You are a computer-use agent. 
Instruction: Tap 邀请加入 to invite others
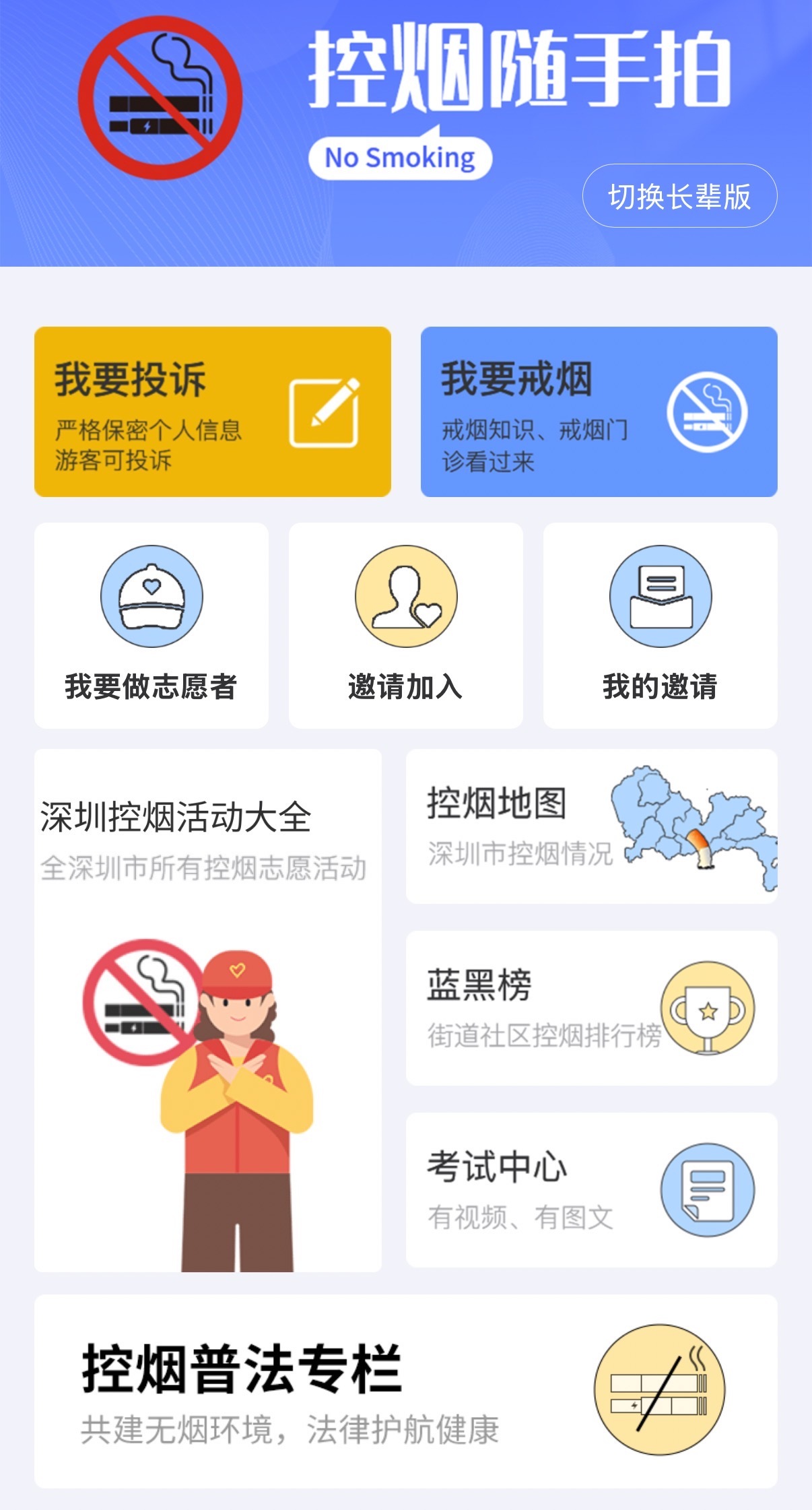pyautogui.click(x=405, y=625)
